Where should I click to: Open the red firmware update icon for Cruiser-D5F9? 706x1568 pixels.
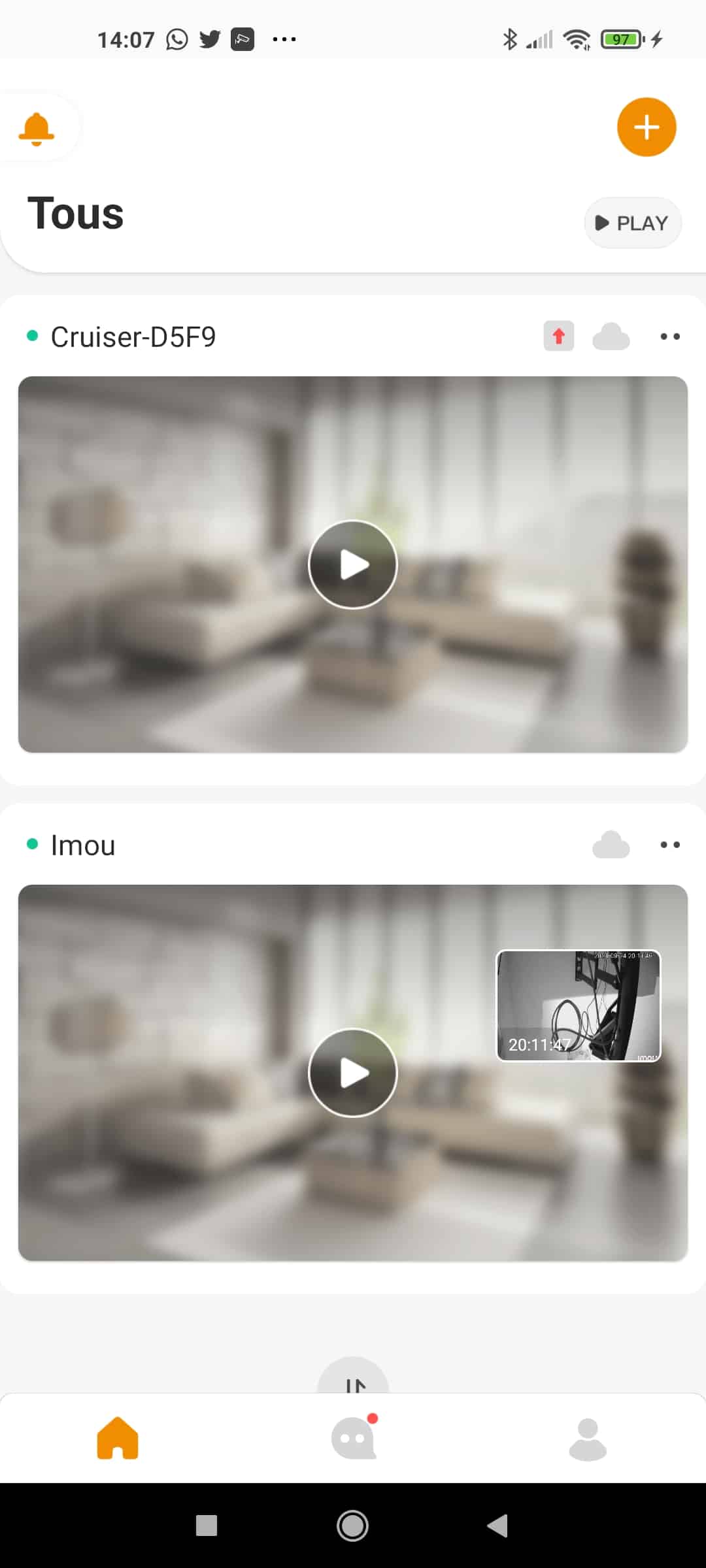pos(558,336)
